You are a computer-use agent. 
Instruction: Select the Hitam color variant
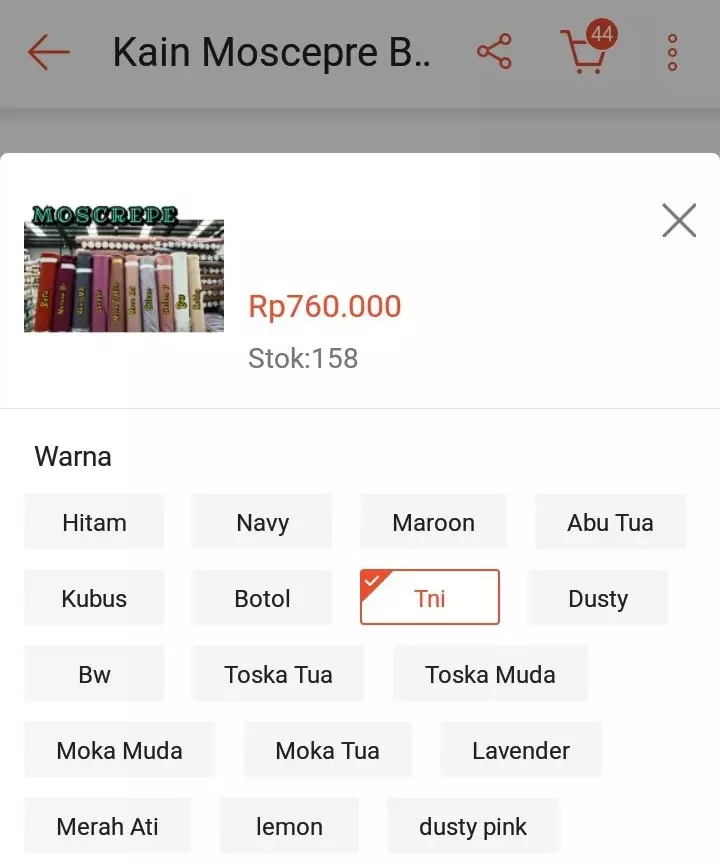(94, 521)
